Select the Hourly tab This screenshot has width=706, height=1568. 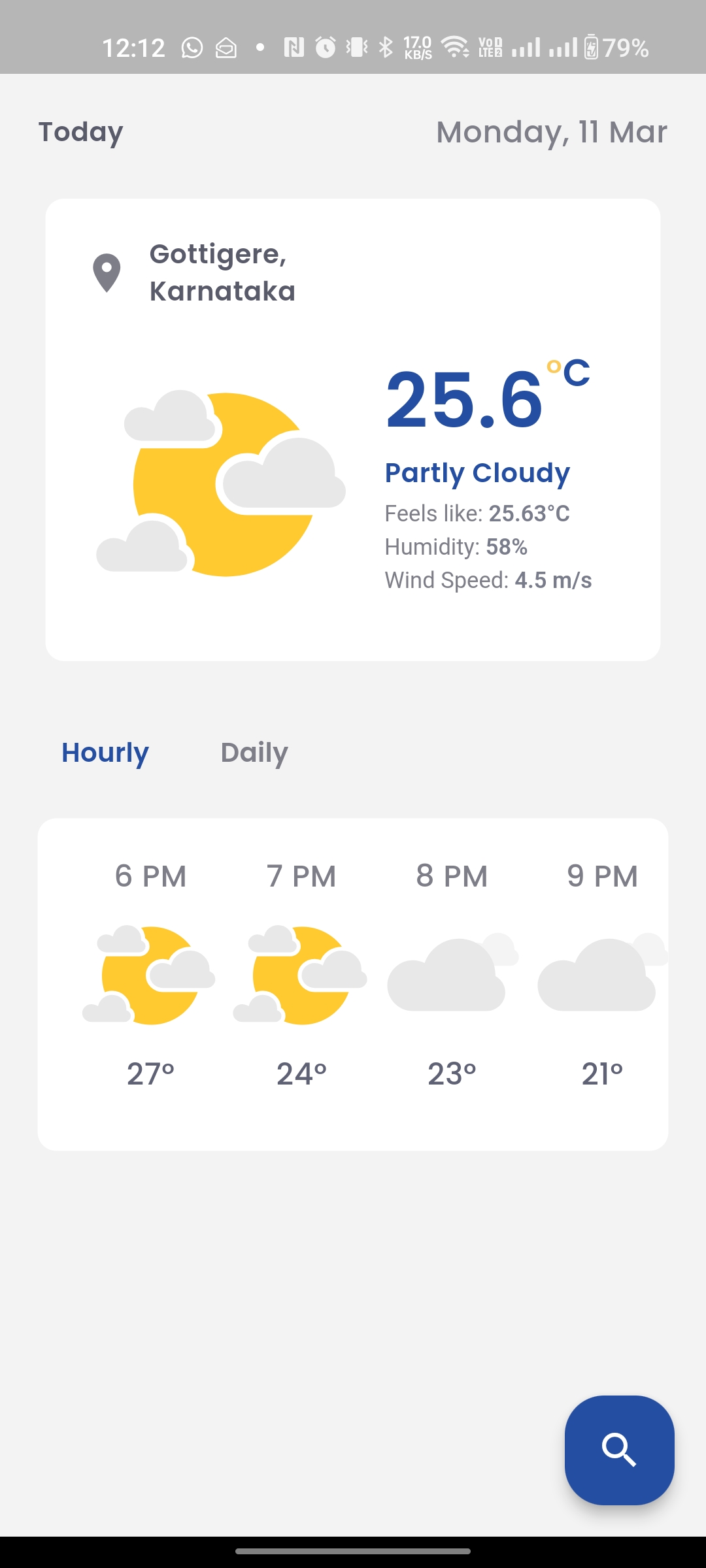(105, 753)
